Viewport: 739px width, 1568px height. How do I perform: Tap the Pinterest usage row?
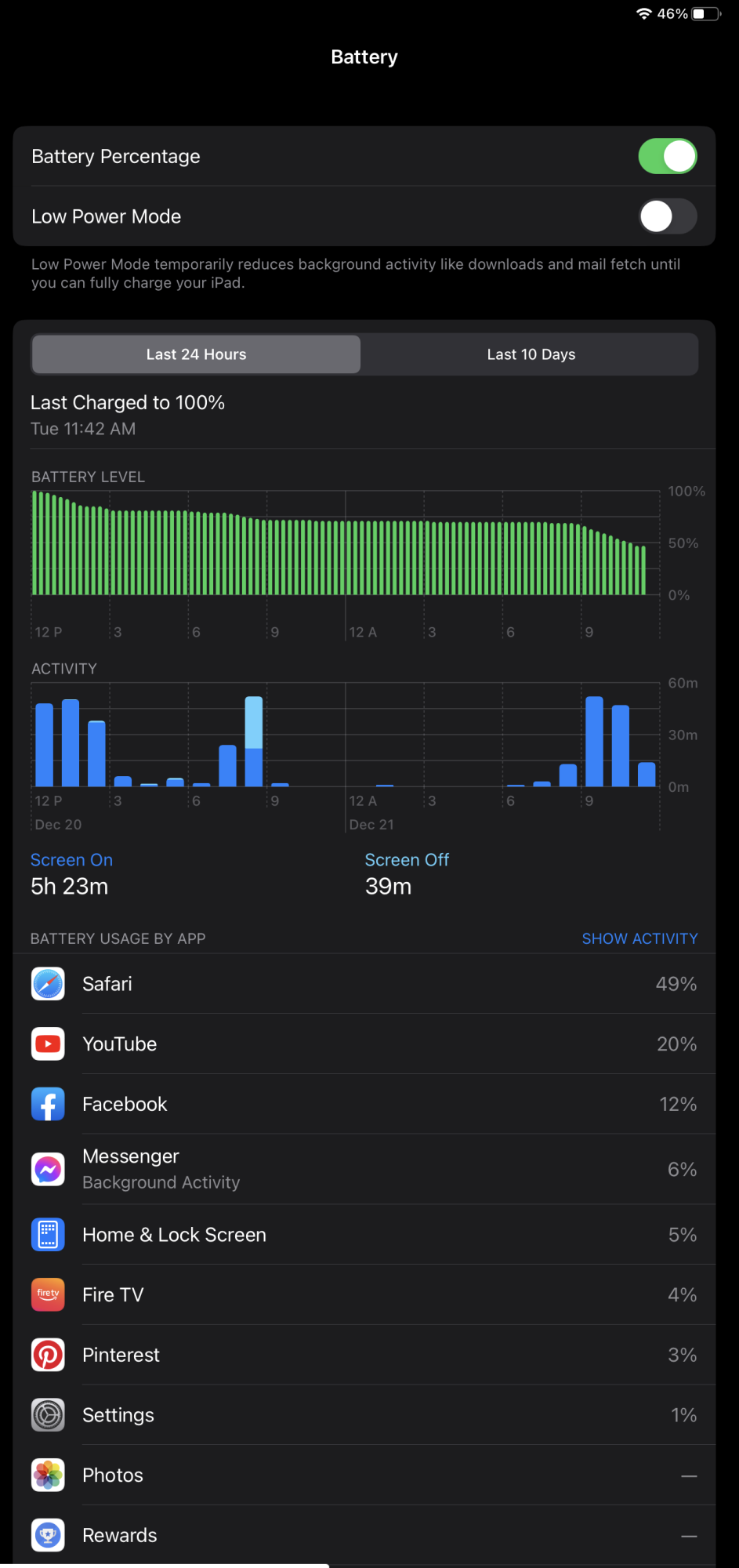tap(364, 1355)
